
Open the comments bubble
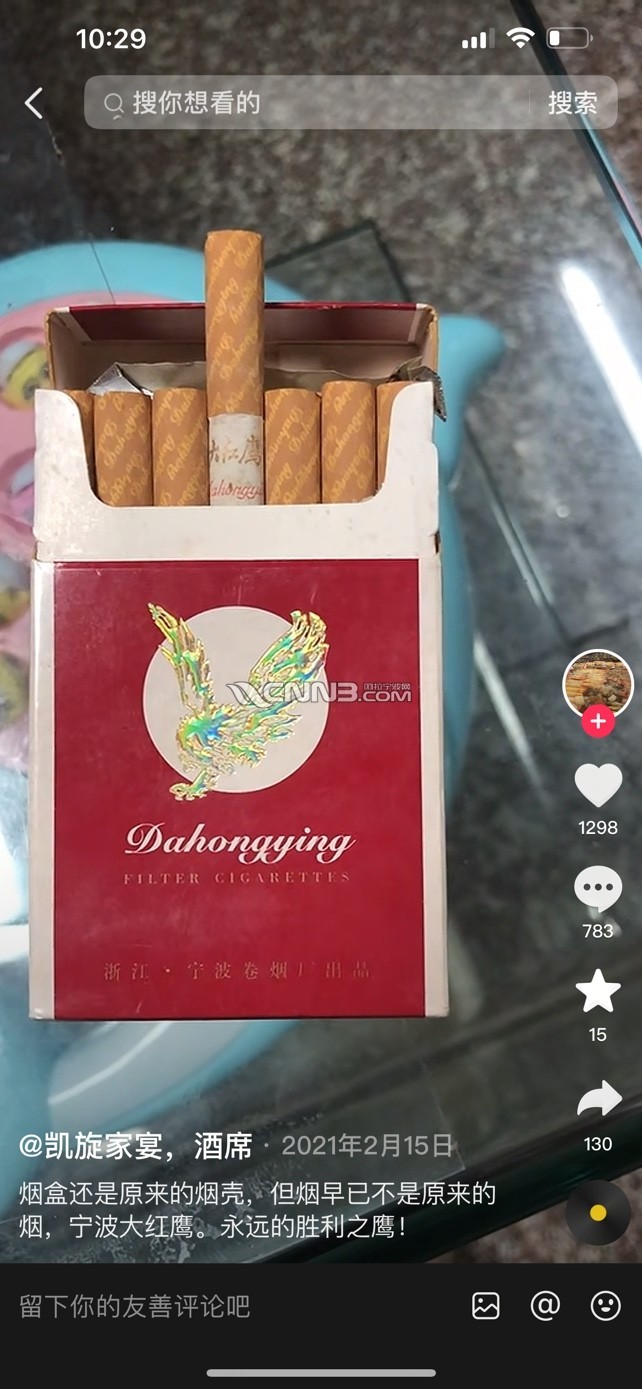pyautogui.click(x=598, y=889)
